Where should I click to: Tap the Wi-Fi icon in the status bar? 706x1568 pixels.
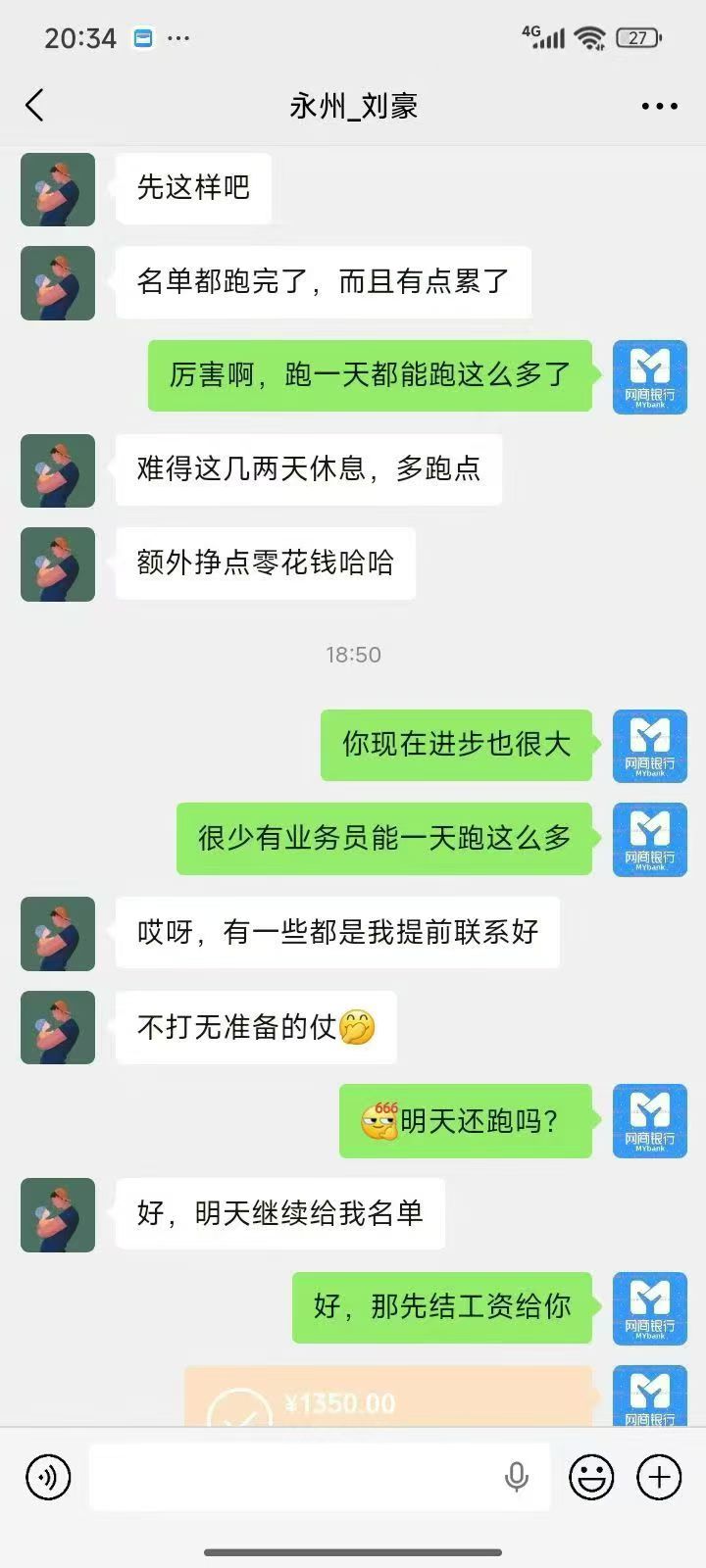(x=588, y=36)
